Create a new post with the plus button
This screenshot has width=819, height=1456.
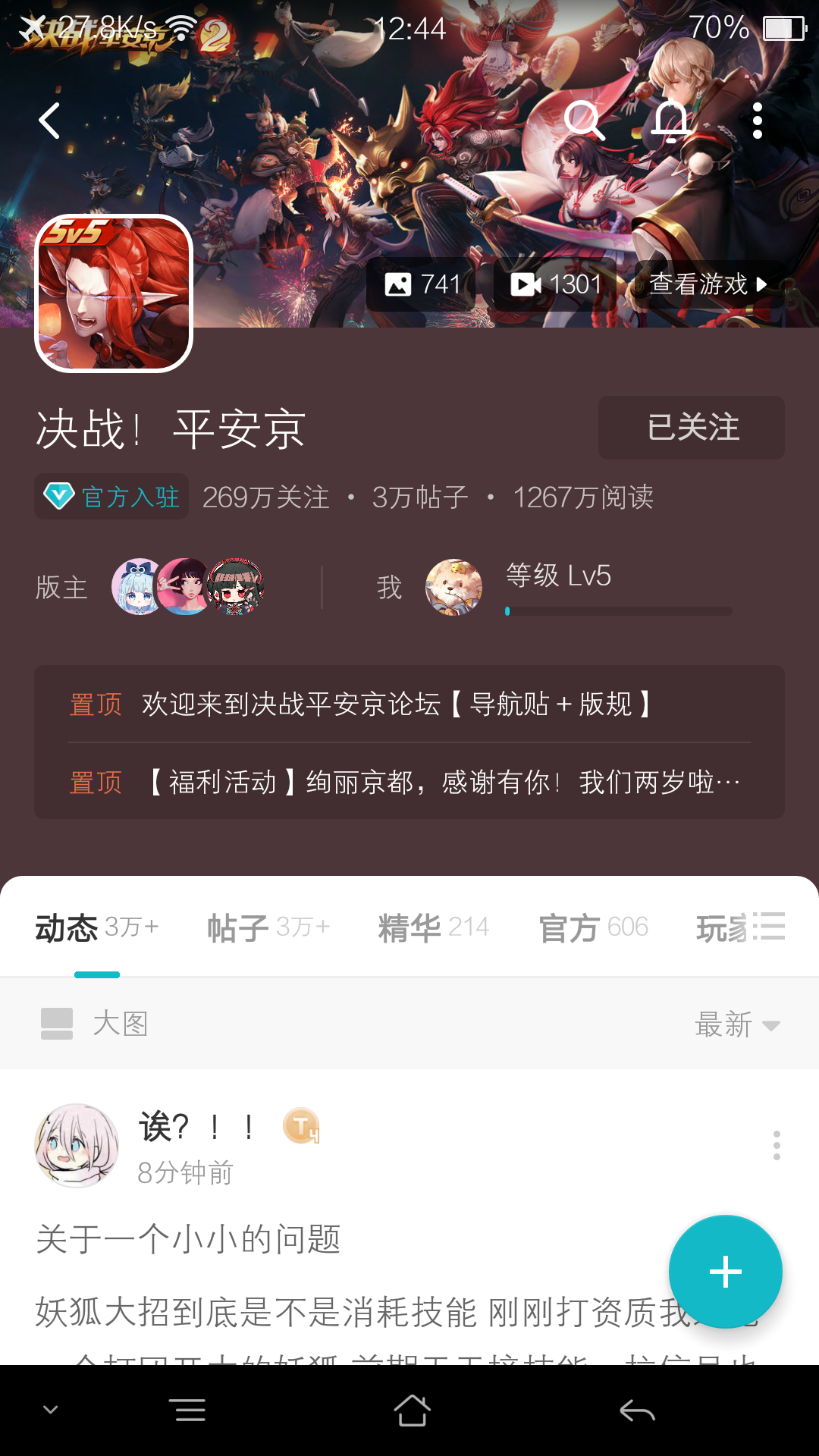pyautogui.click(x=724, y=1272)
